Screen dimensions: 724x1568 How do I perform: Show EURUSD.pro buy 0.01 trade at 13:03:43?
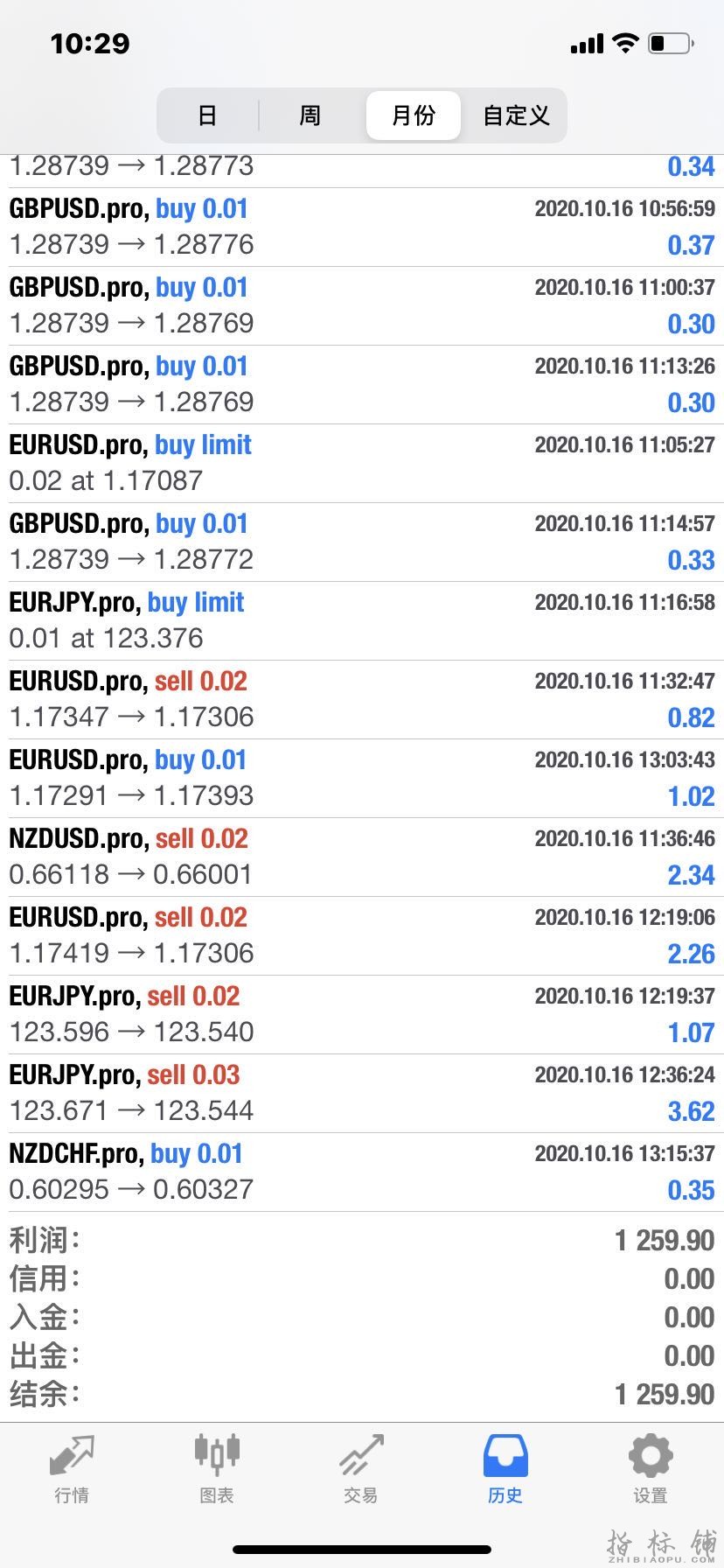[x=362, y=779]
